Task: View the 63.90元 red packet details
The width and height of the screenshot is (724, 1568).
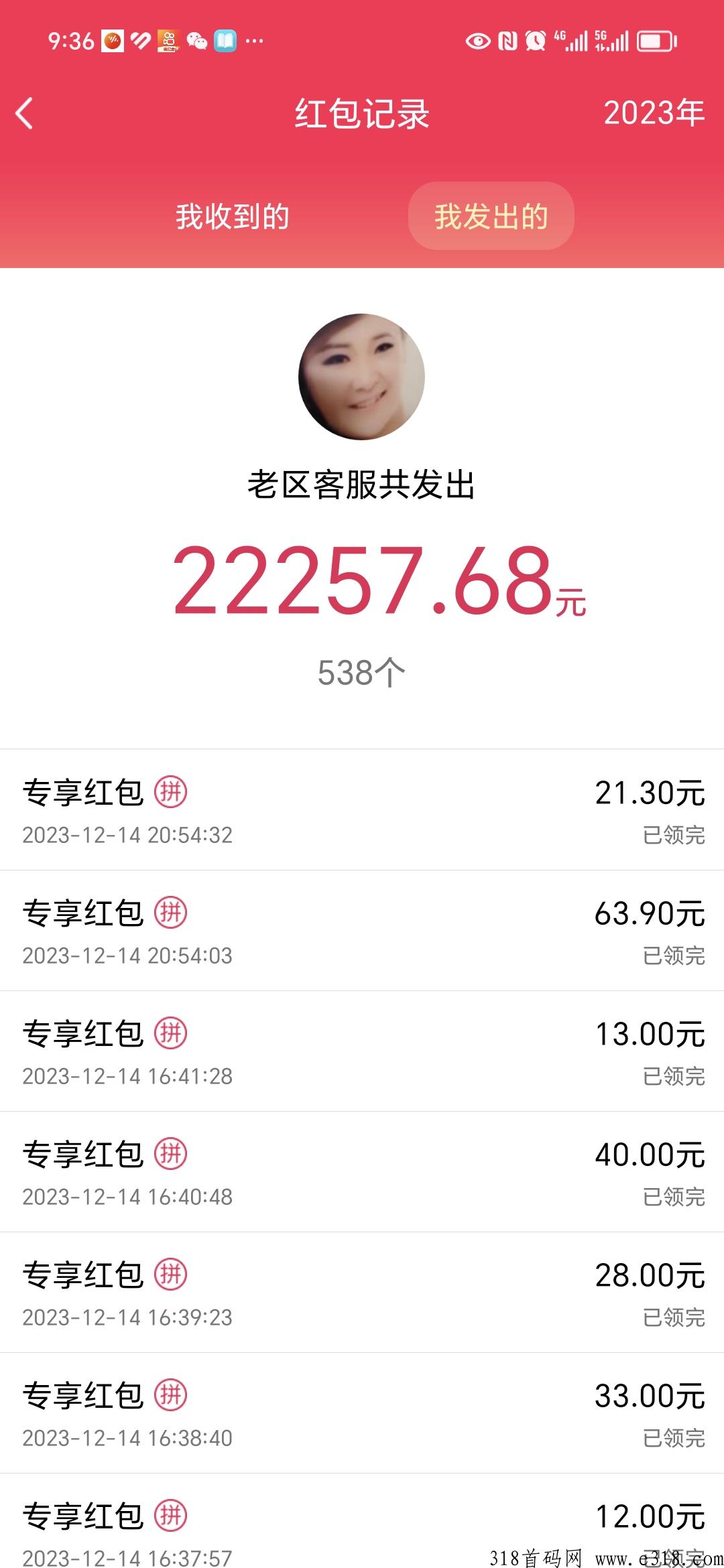Action: click(x=362, y=931)
